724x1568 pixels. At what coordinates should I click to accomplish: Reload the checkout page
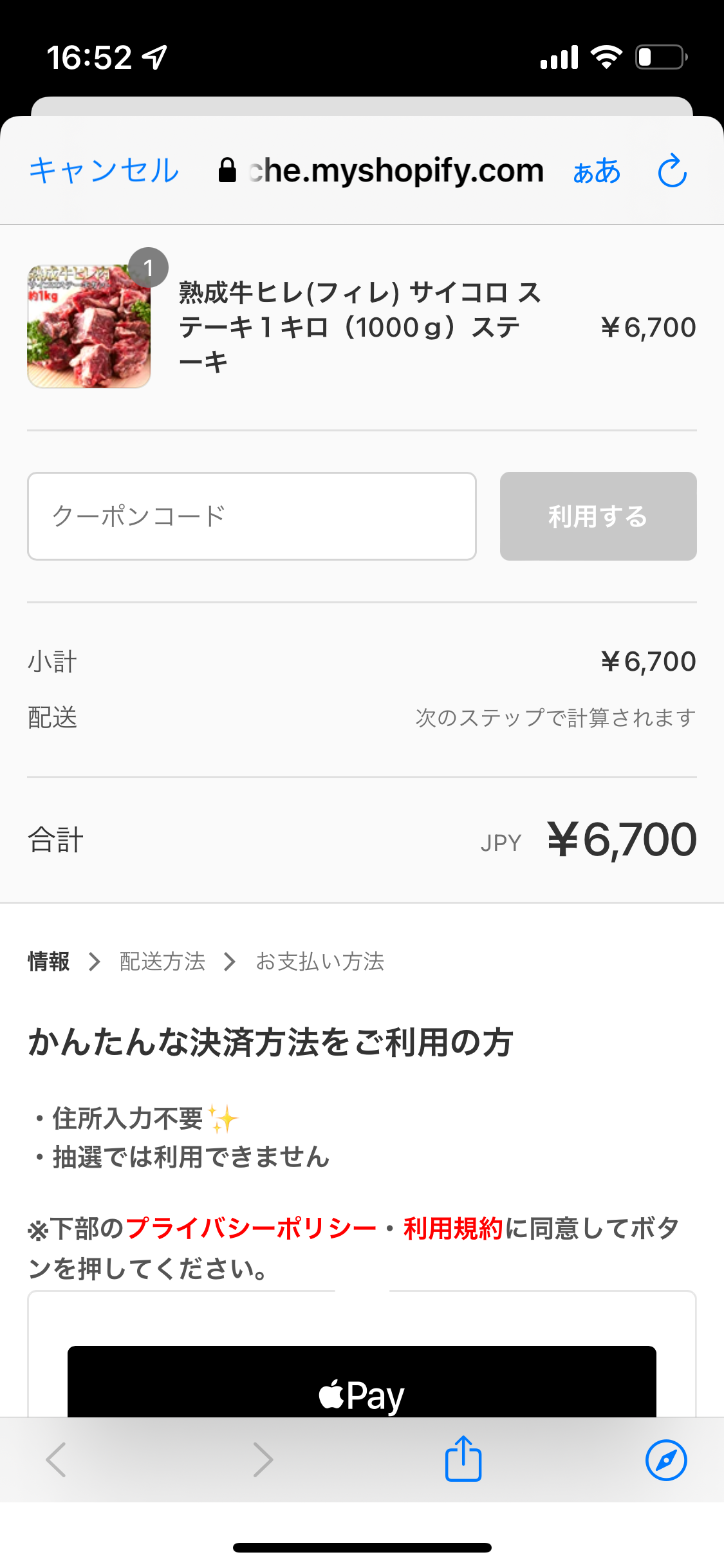pos(672,171)
